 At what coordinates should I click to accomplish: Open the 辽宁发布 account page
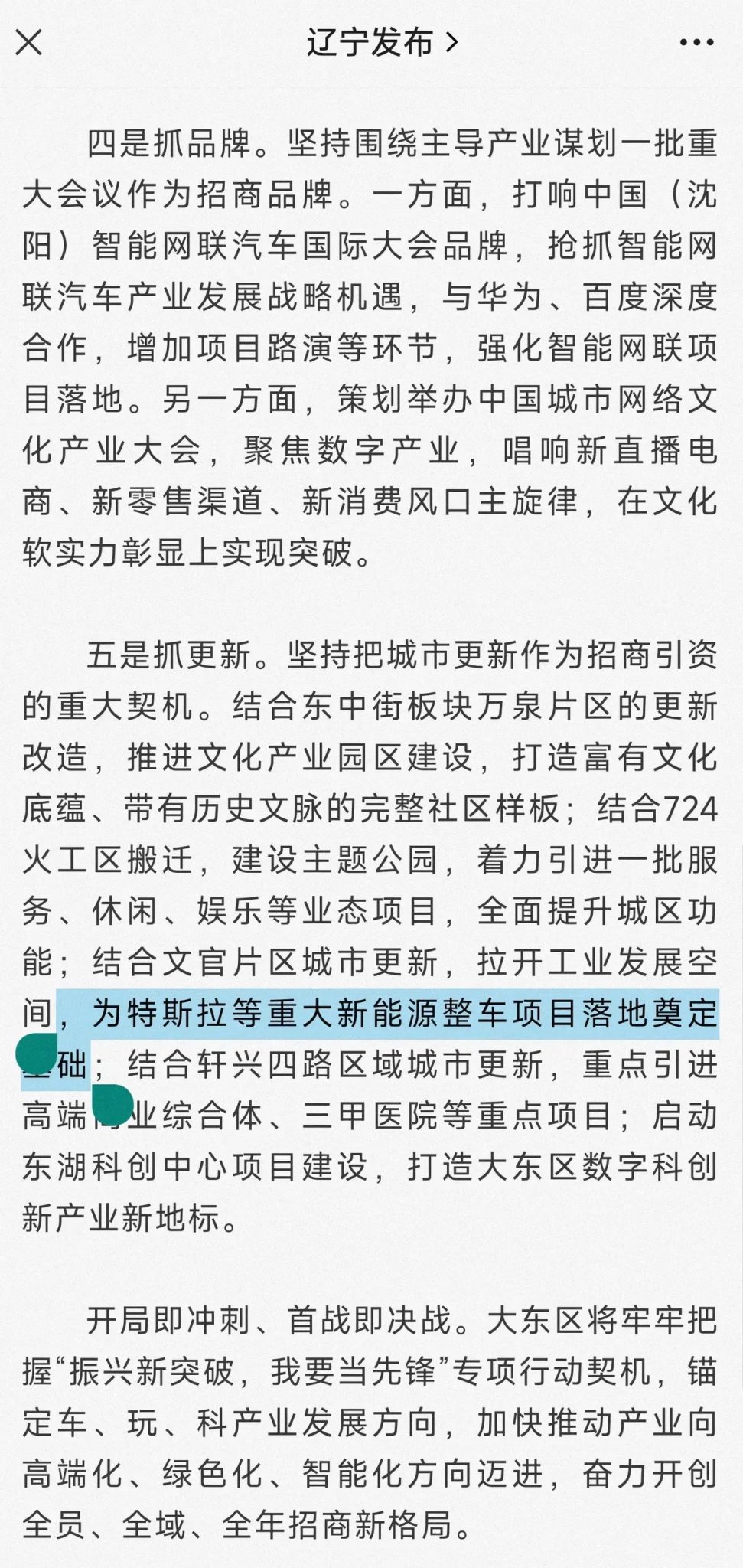click(382, 43)
